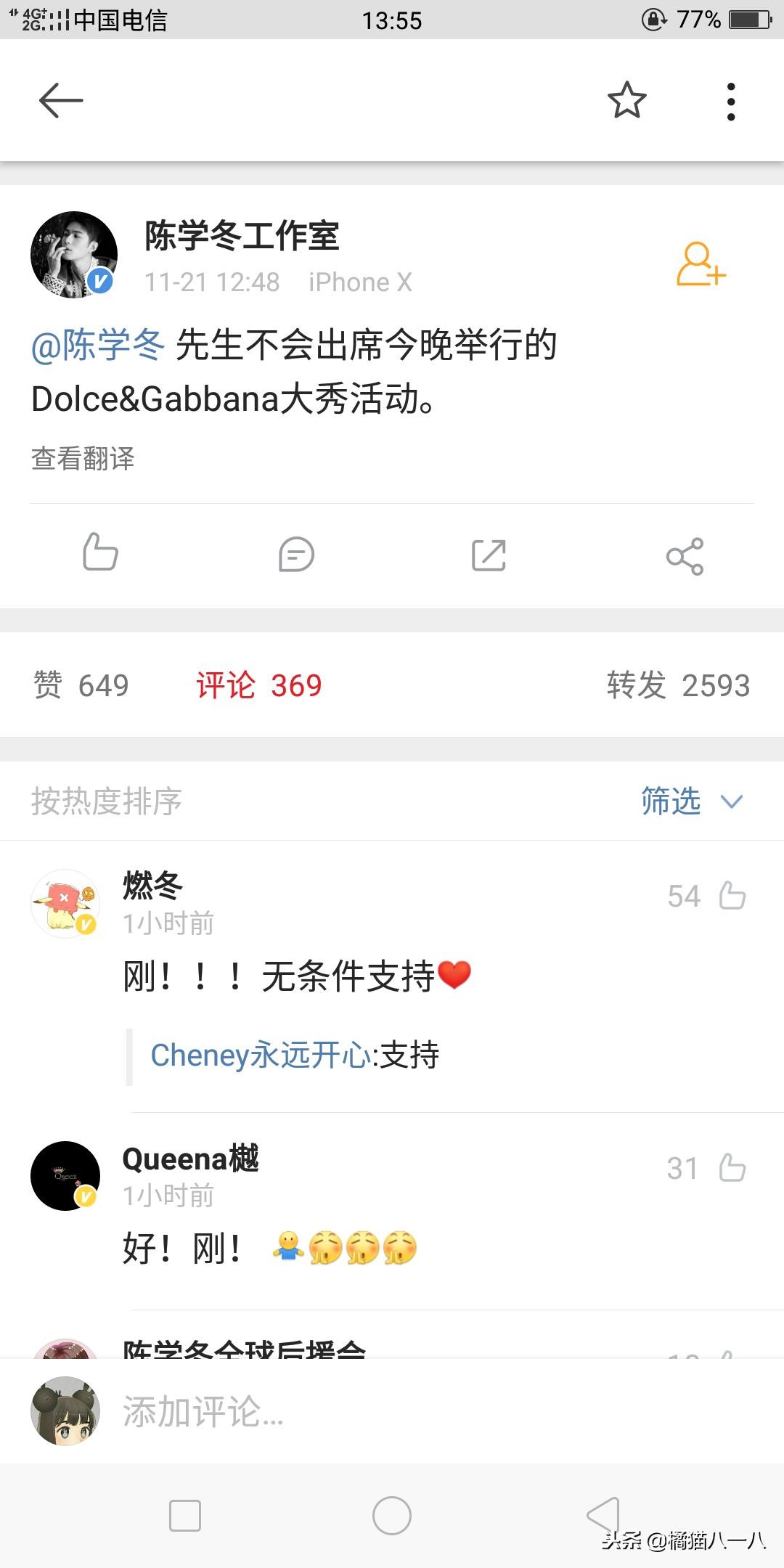Screen dimensions: 784x1568
Task: Open Queena樾's profile avatar
Action: click(65, 1176)
